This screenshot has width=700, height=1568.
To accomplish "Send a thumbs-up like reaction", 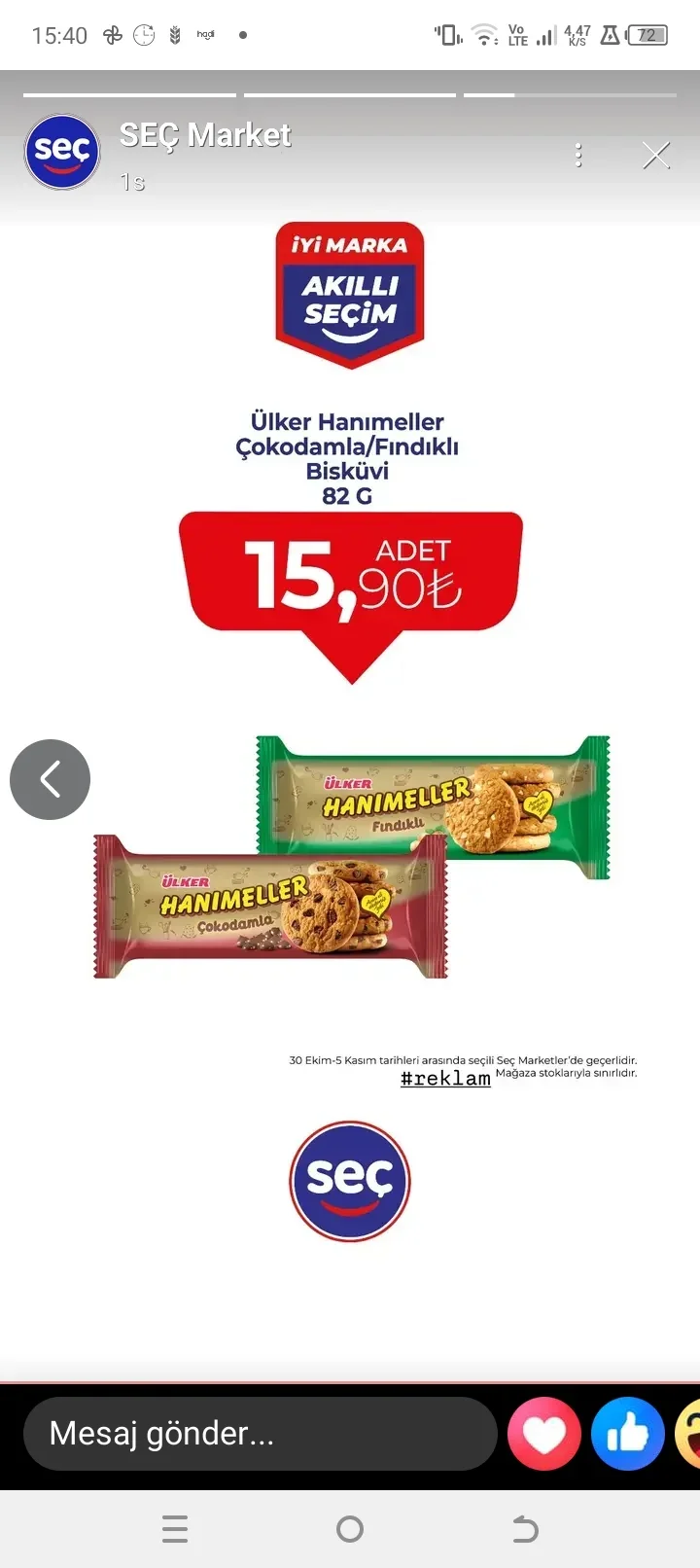I will point(628,1434).
